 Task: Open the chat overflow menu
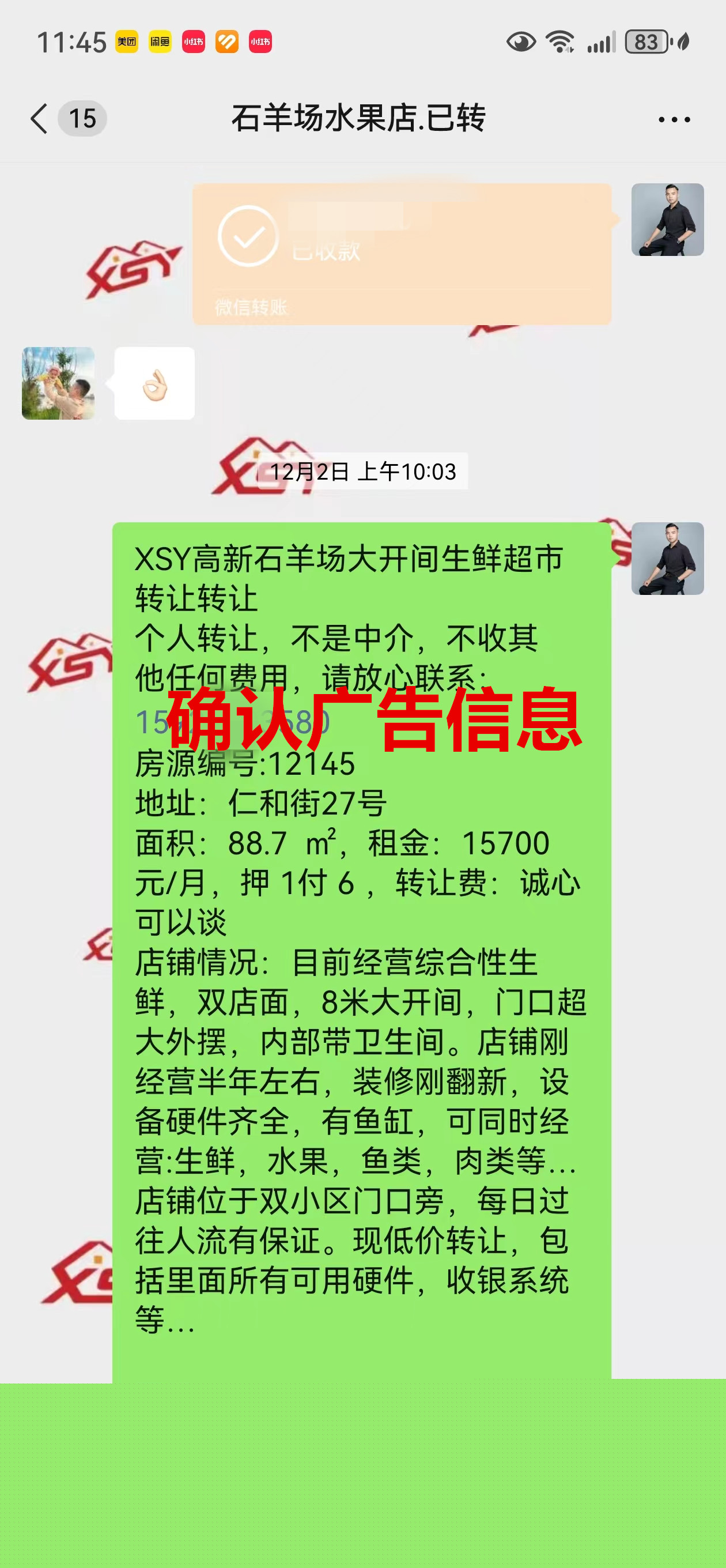[x=674, y=119]
